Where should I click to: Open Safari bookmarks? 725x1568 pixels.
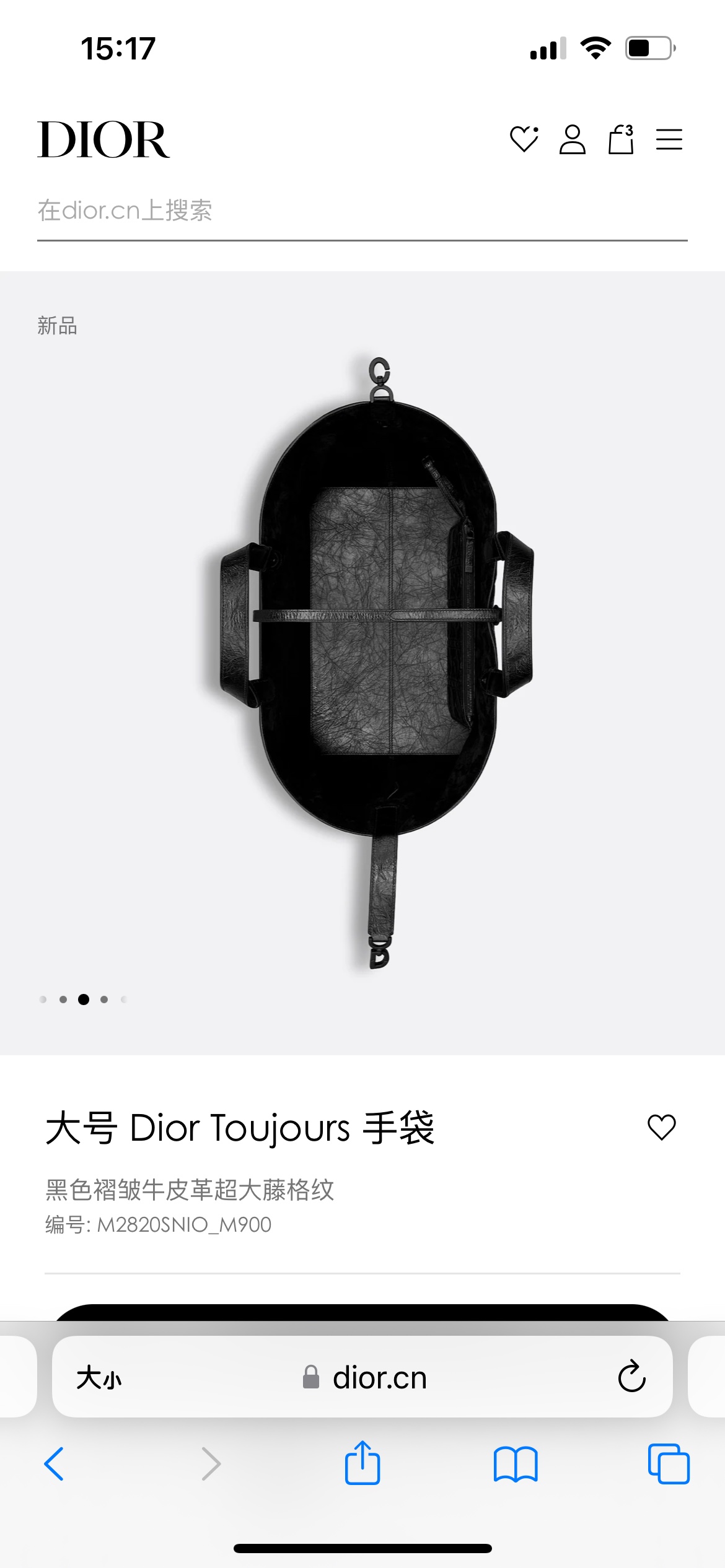(x=516, y=1464)
